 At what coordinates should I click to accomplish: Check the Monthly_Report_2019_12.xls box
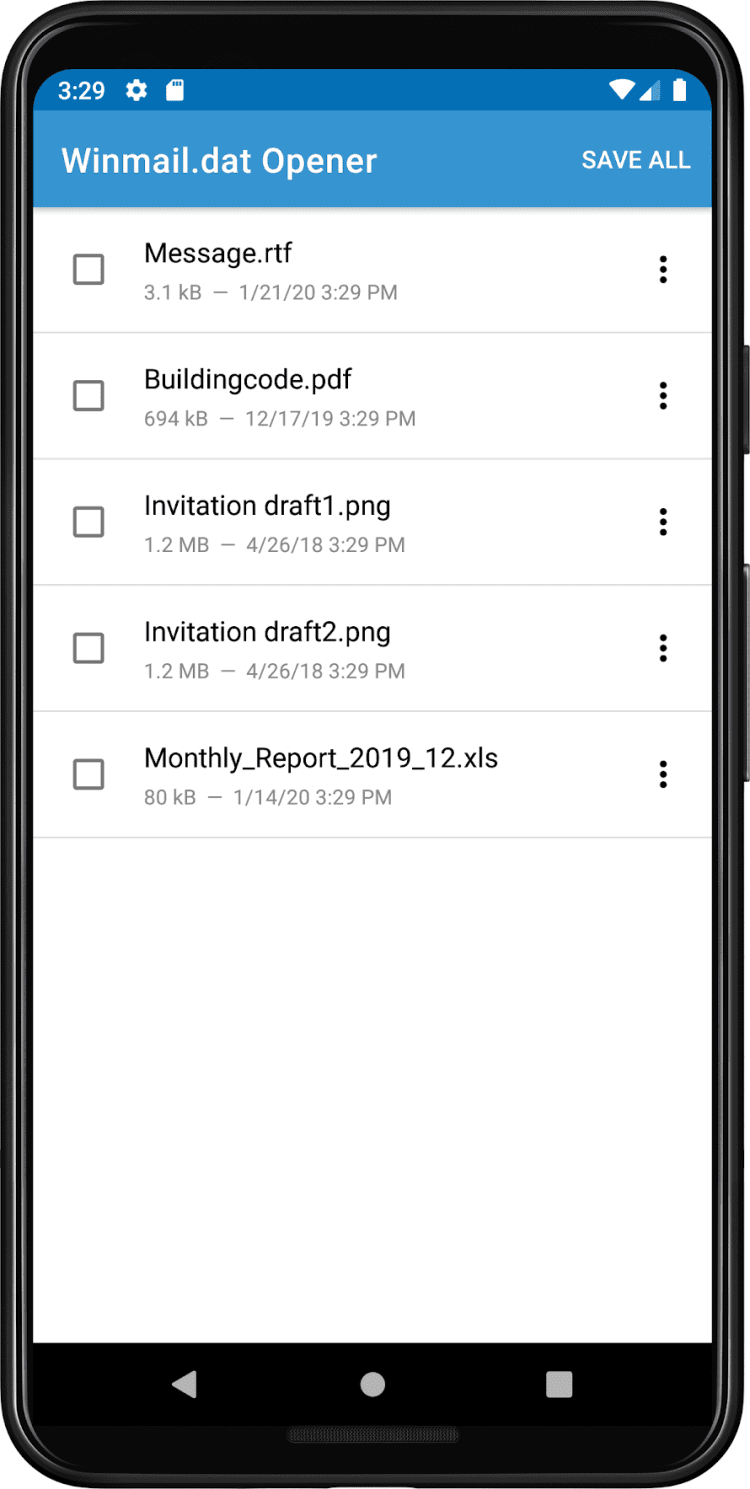click(x=89, y=774)
